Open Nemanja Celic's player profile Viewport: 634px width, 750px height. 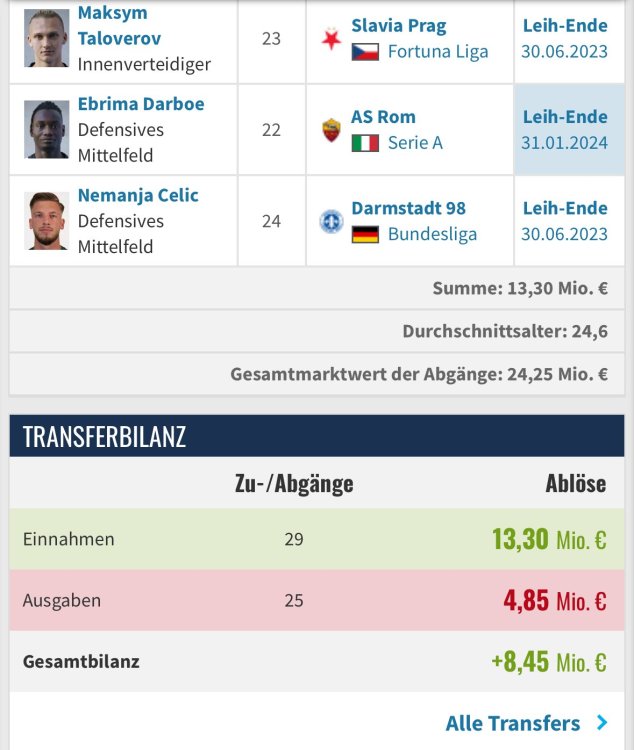pos(138,195)
